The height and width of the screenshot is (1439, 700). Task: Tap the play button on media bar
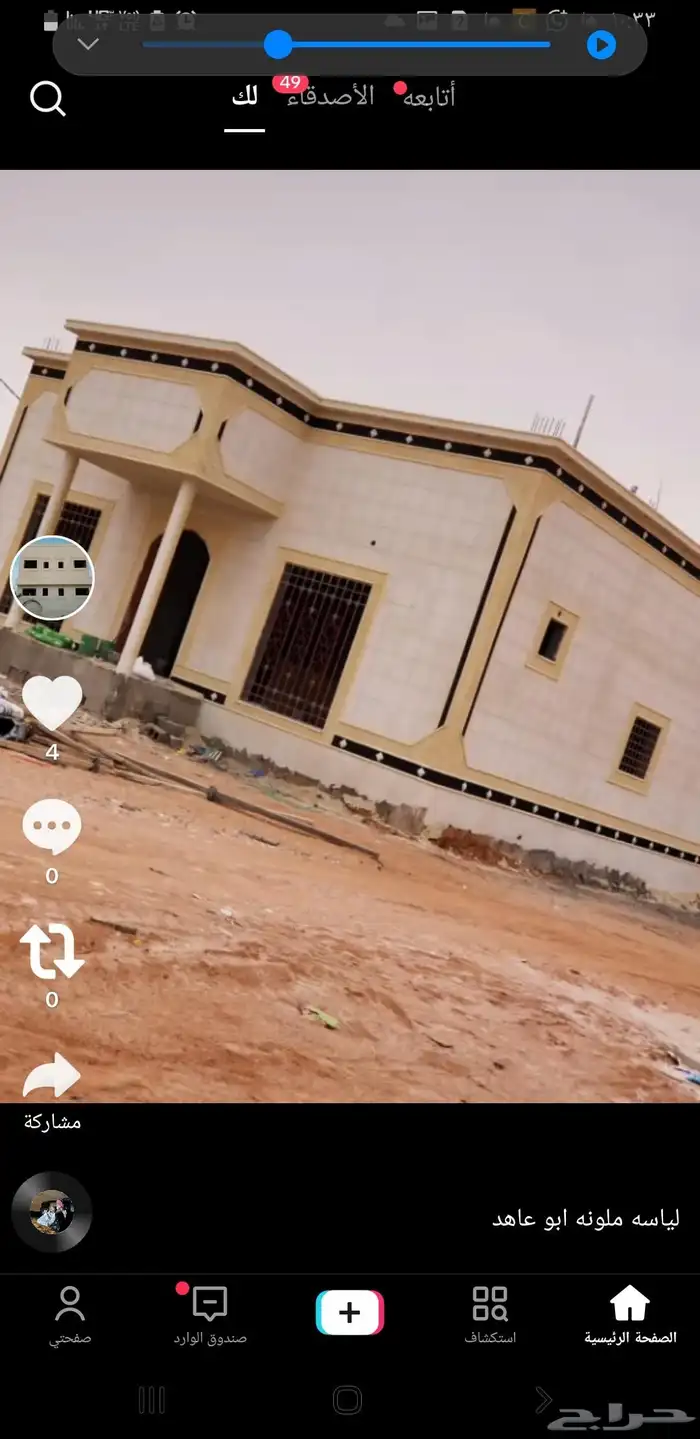pos(601,45)
